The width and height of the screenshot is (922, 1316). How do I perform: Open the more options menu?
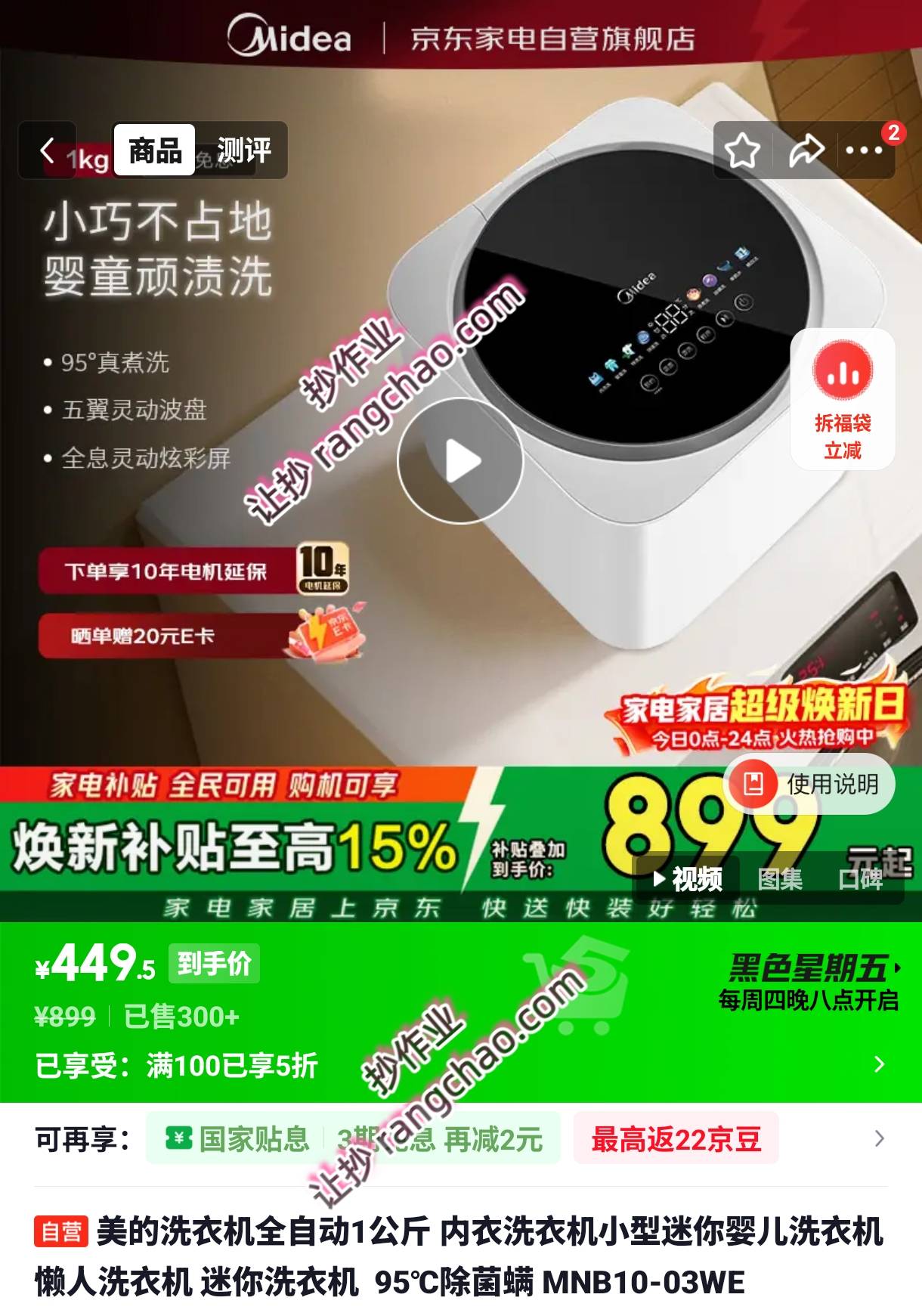click(863, 150)
